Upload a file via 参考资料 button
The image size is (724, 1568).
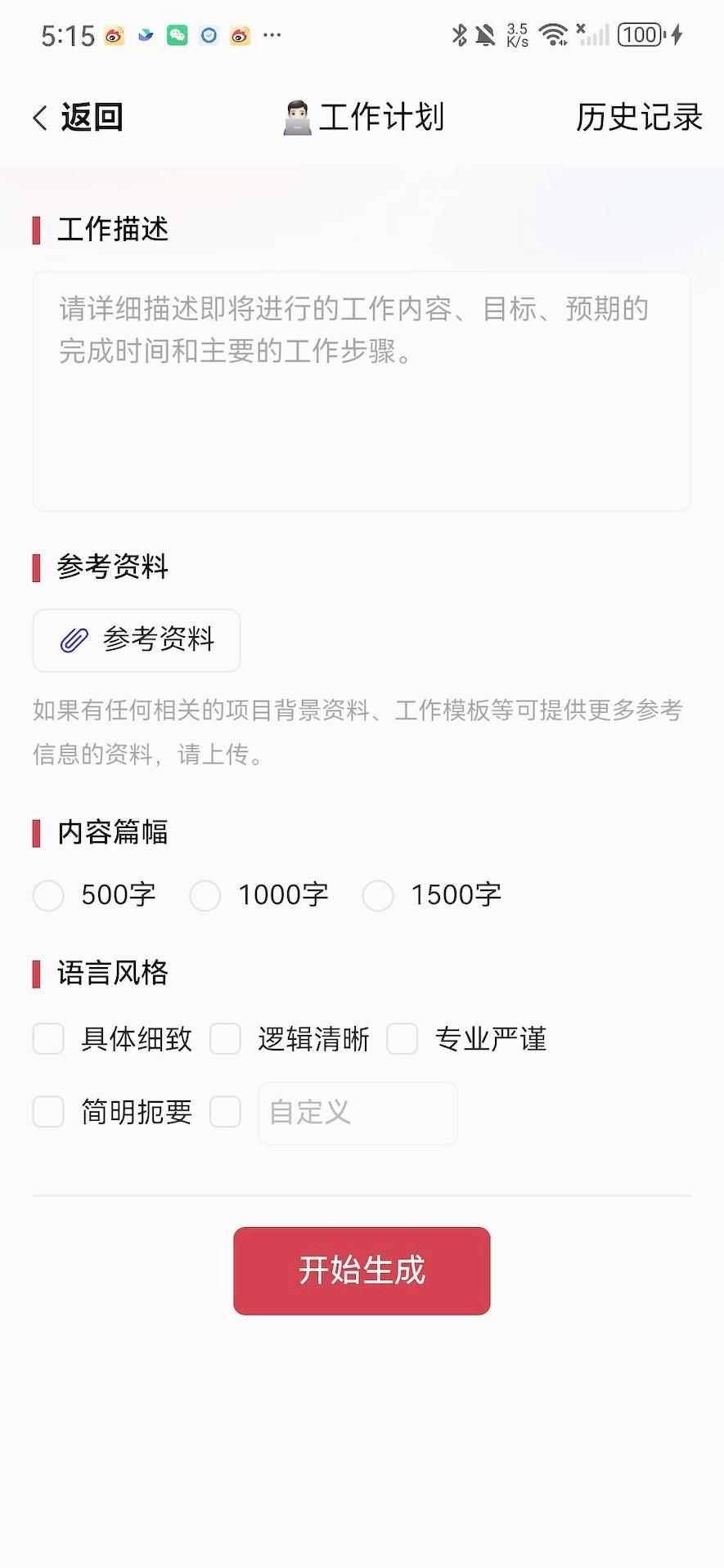pyautogui.click(x=137, y=640)
